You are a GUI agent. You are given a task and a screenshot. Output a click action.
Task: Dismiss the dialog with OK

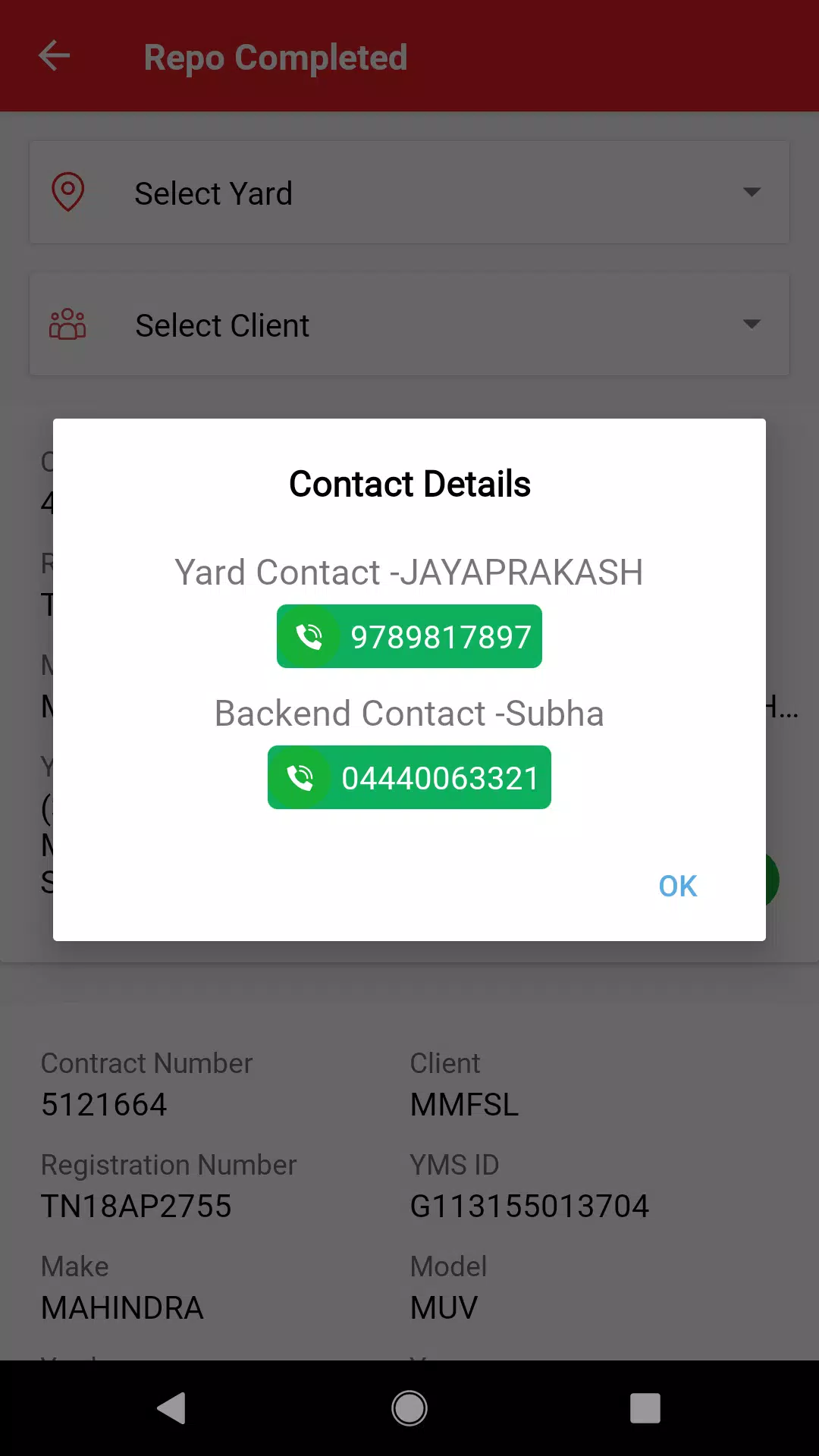click(677, 886)
